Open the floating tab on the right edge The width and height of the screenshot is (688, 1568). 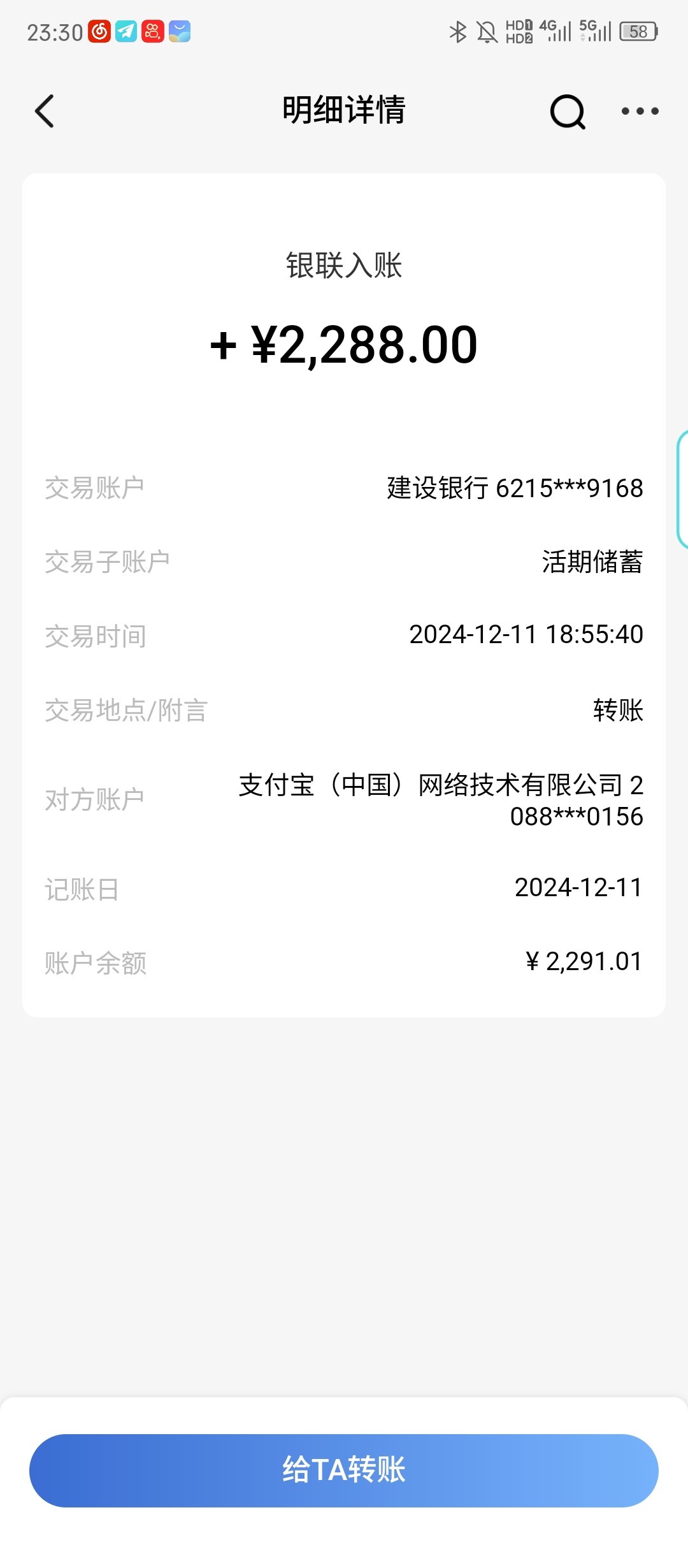682,490
